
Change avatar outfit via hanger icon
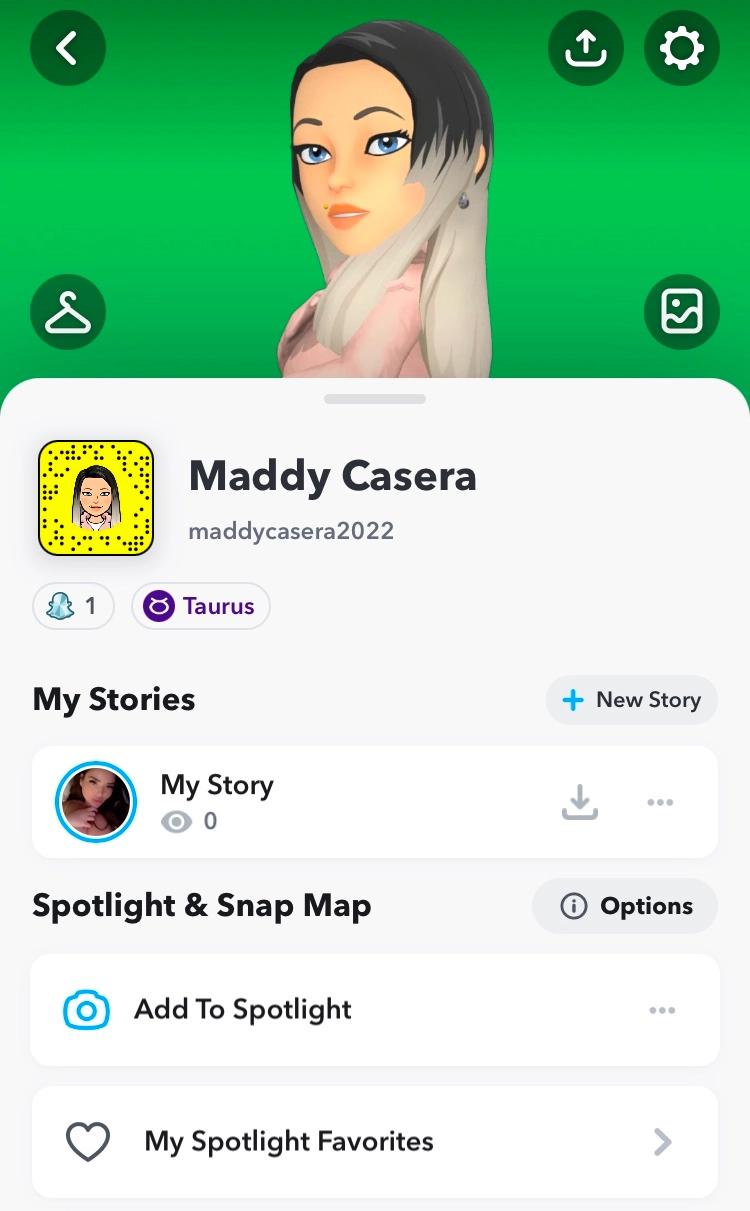[x=67, y=311]
